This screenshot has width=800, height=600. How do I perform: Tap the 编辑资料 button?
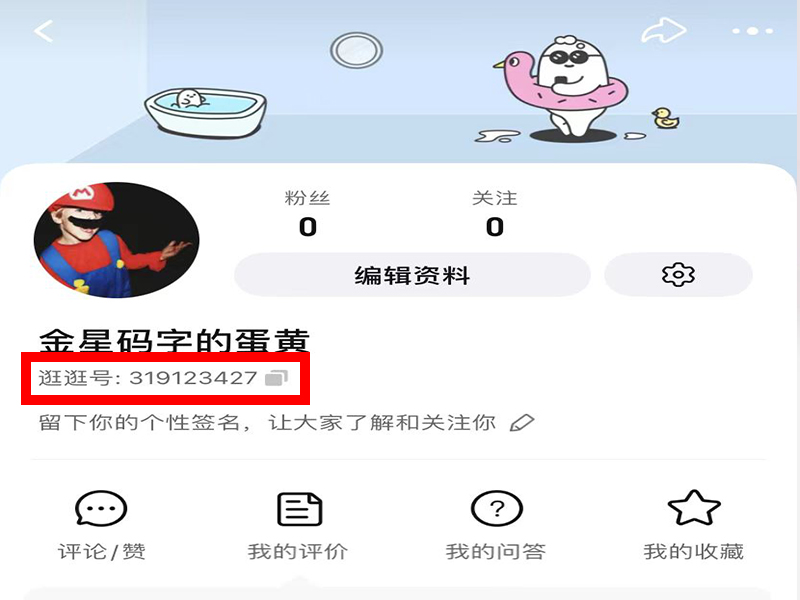(412, 275)
